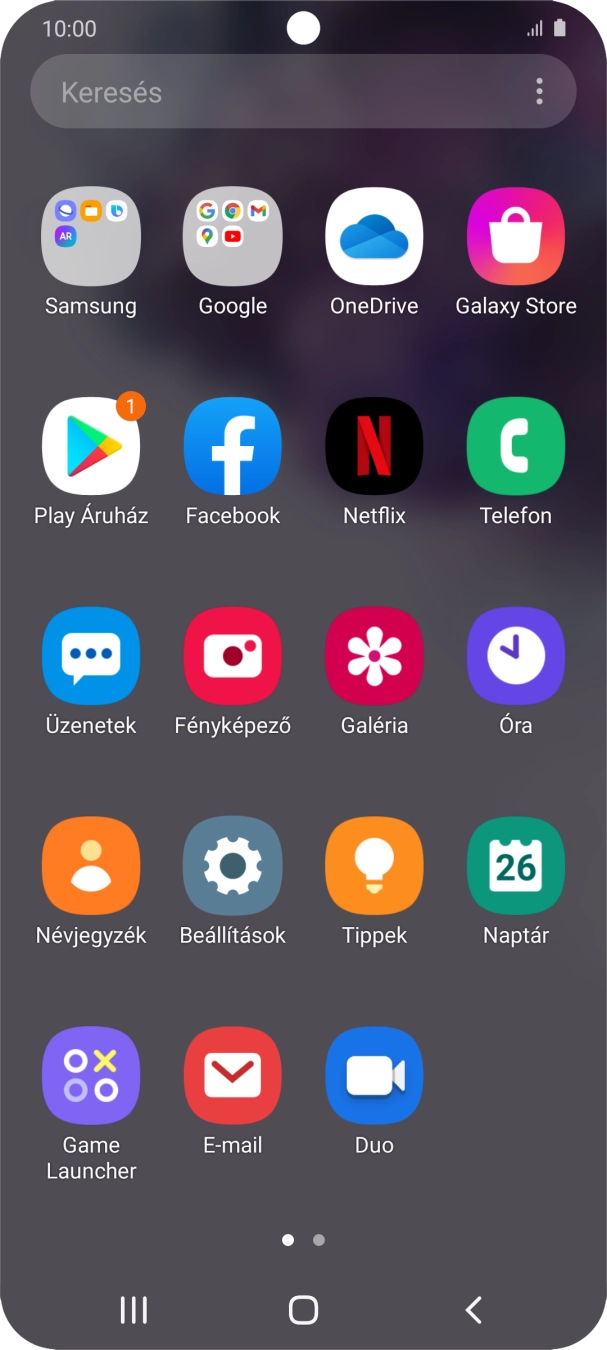Open Névjegyzék contacts
The width and height of the screenshot is (607, 1350).
pyautogui.click(x=91, y=867)
